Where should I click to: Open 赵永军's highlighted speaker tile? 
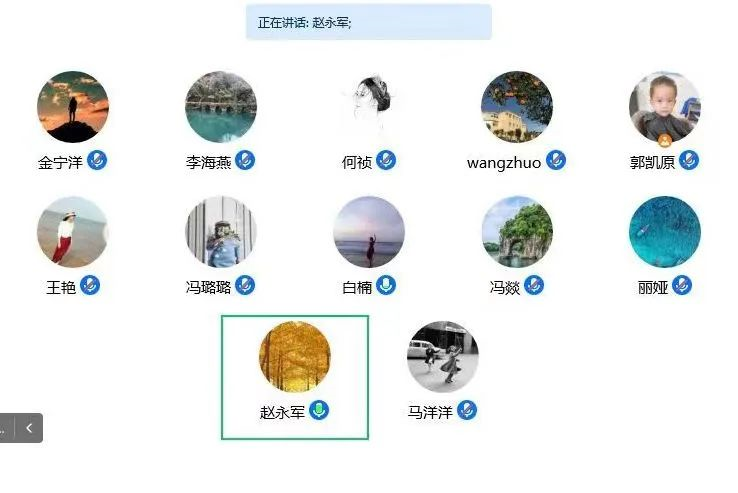[x=295, y=377]
